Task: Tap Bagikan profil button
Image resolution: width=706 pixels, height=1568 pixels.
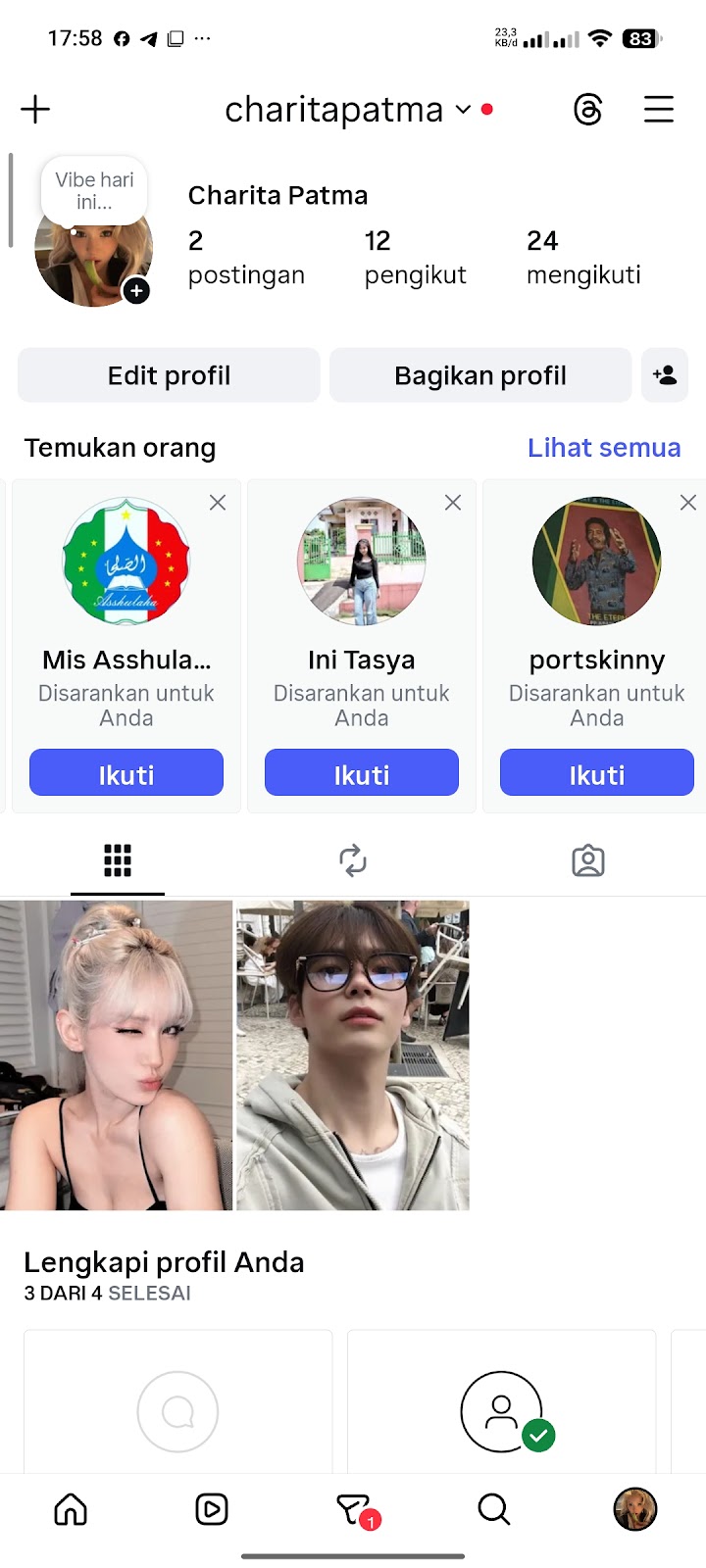Action: coord(480,375)
